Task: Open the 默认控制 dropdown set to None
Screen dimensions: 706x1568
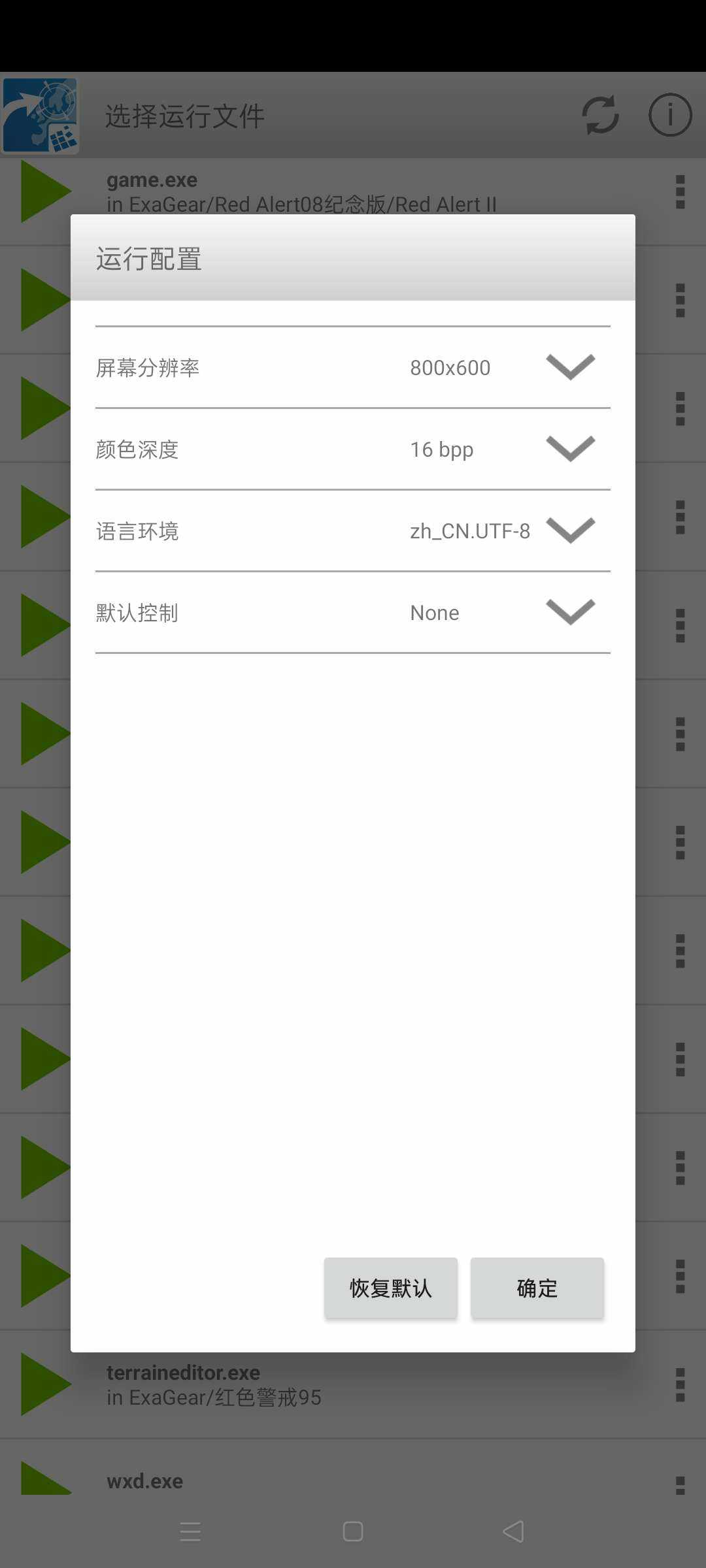Action: (x=503, y=613)
